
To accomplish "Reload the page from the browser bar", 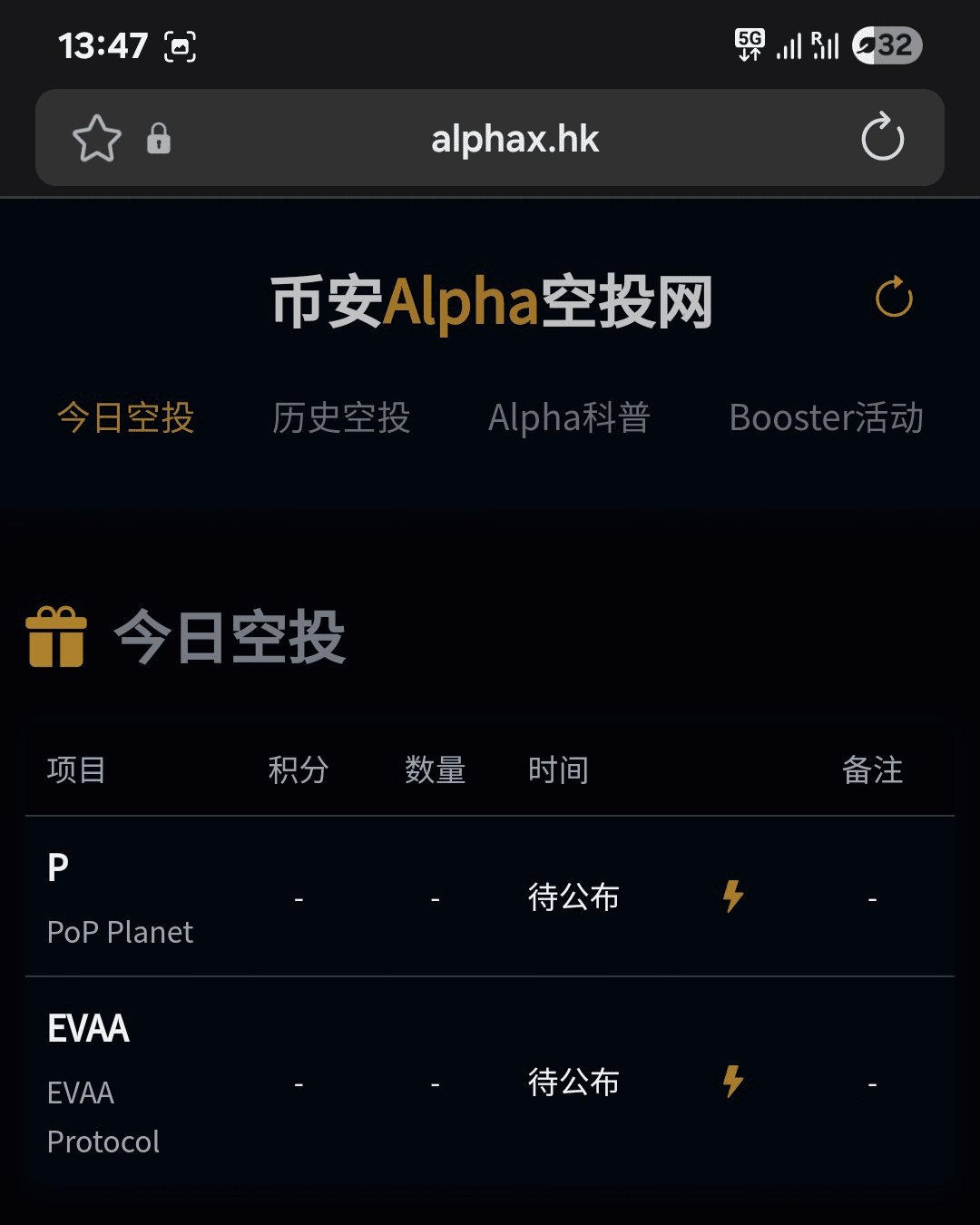I will [x=882, y=139].
